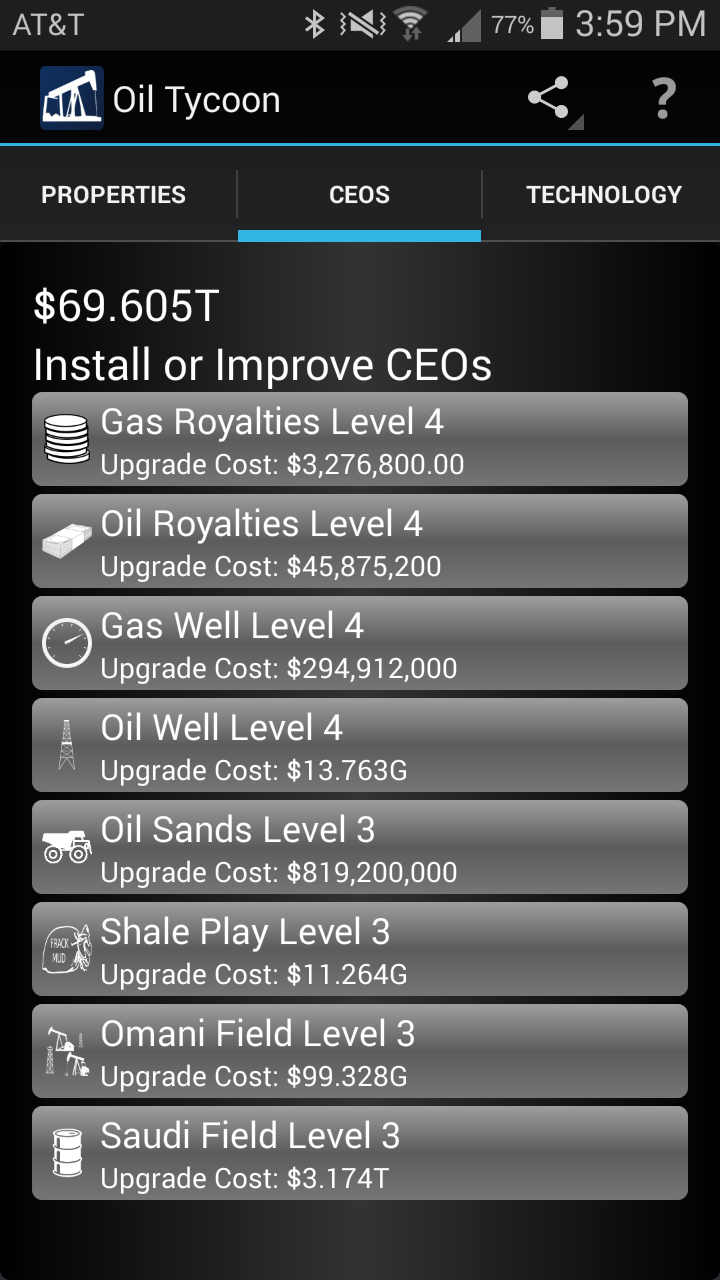Upgrade the Gas Royalties Level 4 CEO

360,440
